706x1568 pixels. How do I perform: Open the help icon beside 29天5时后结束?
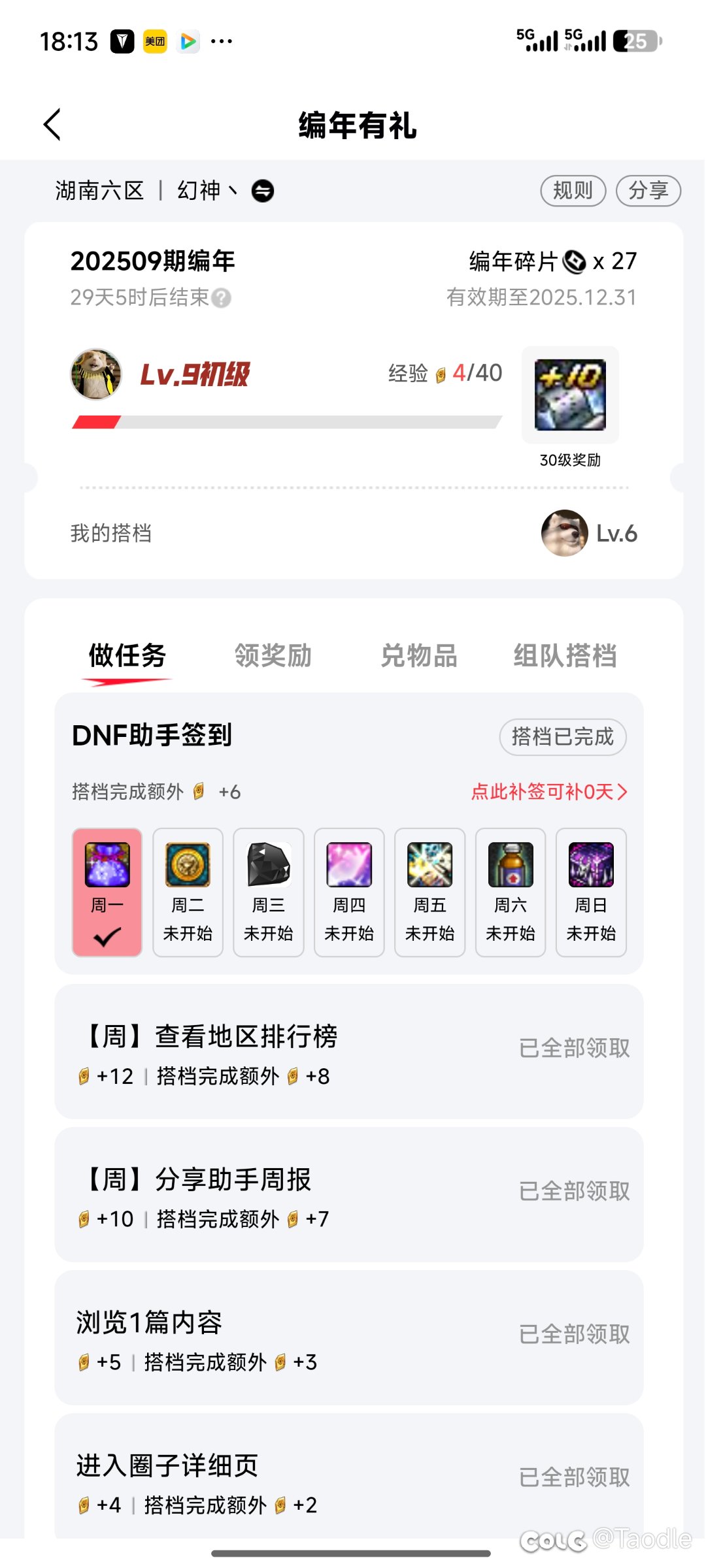pyautogui.click(x=222, y=299)
